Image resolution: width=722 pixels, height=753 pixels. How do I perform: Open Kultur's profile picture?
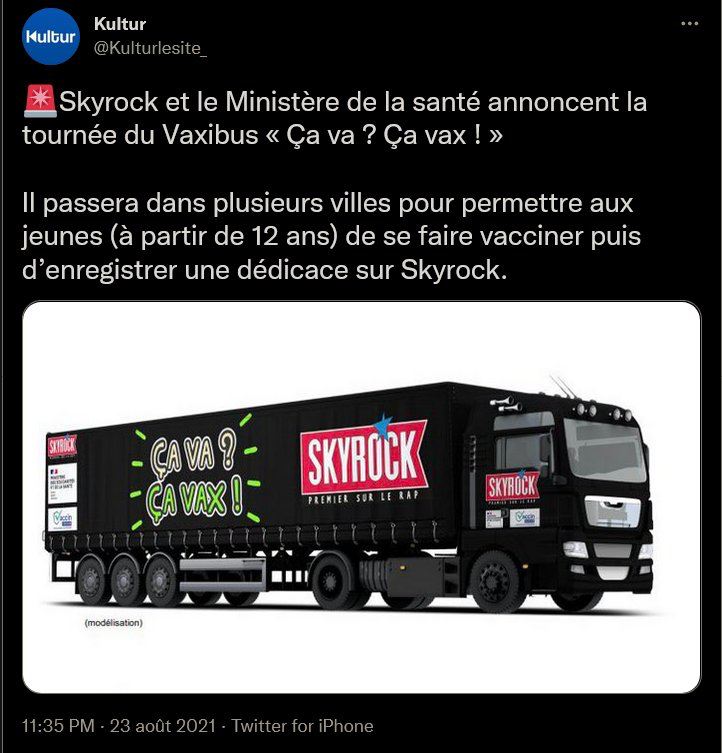51,37
